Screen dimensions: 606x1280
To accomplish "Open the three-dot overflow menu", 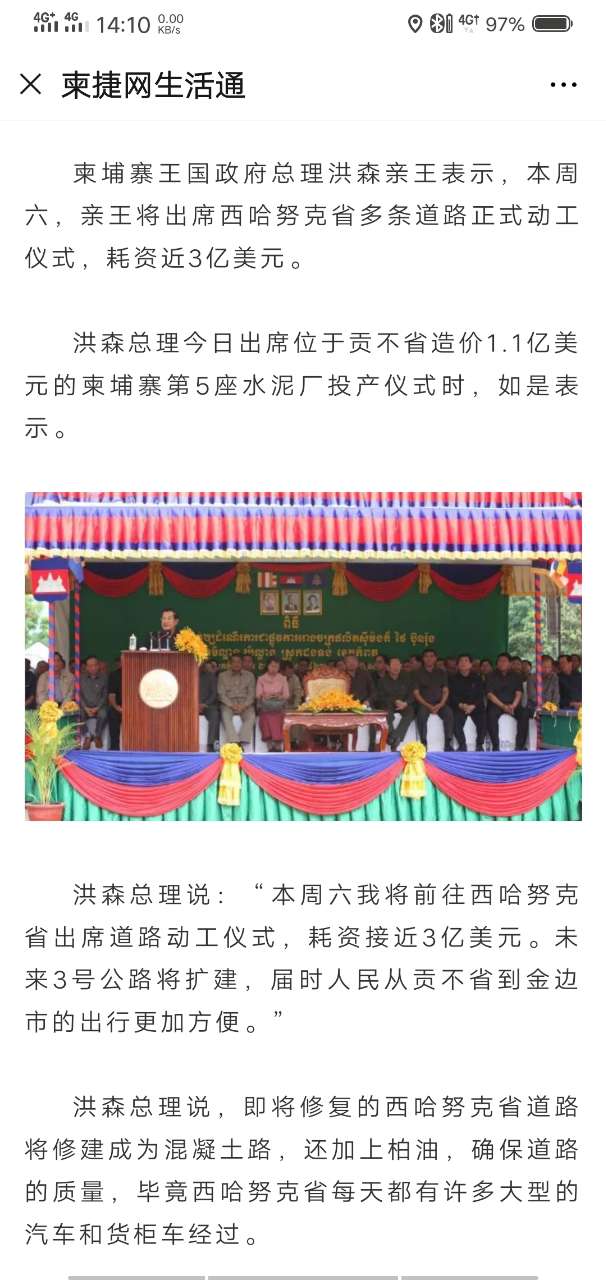I will pos(564,85).
